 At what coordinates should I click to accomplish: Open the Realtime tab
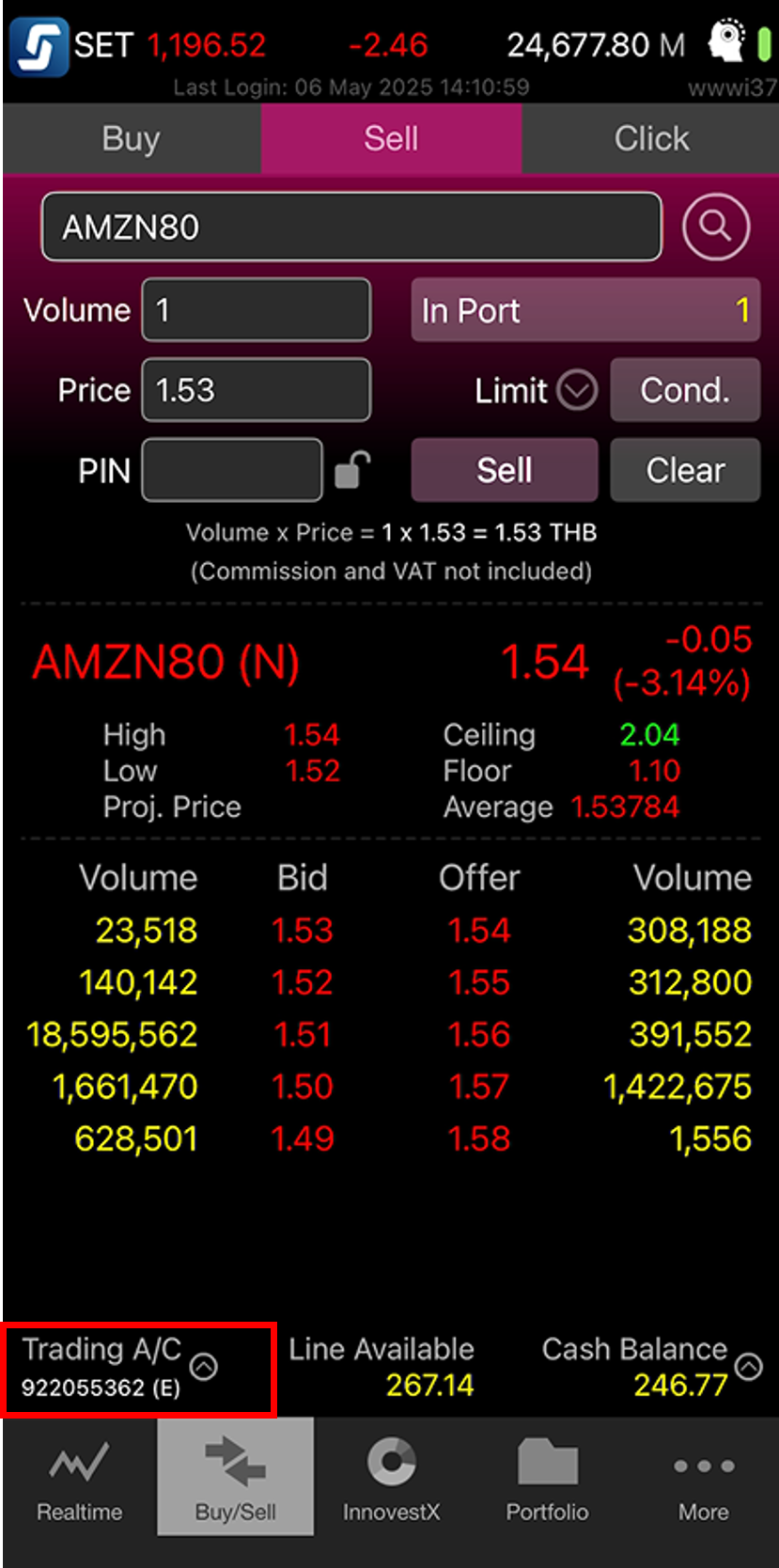click(80, 1478)
